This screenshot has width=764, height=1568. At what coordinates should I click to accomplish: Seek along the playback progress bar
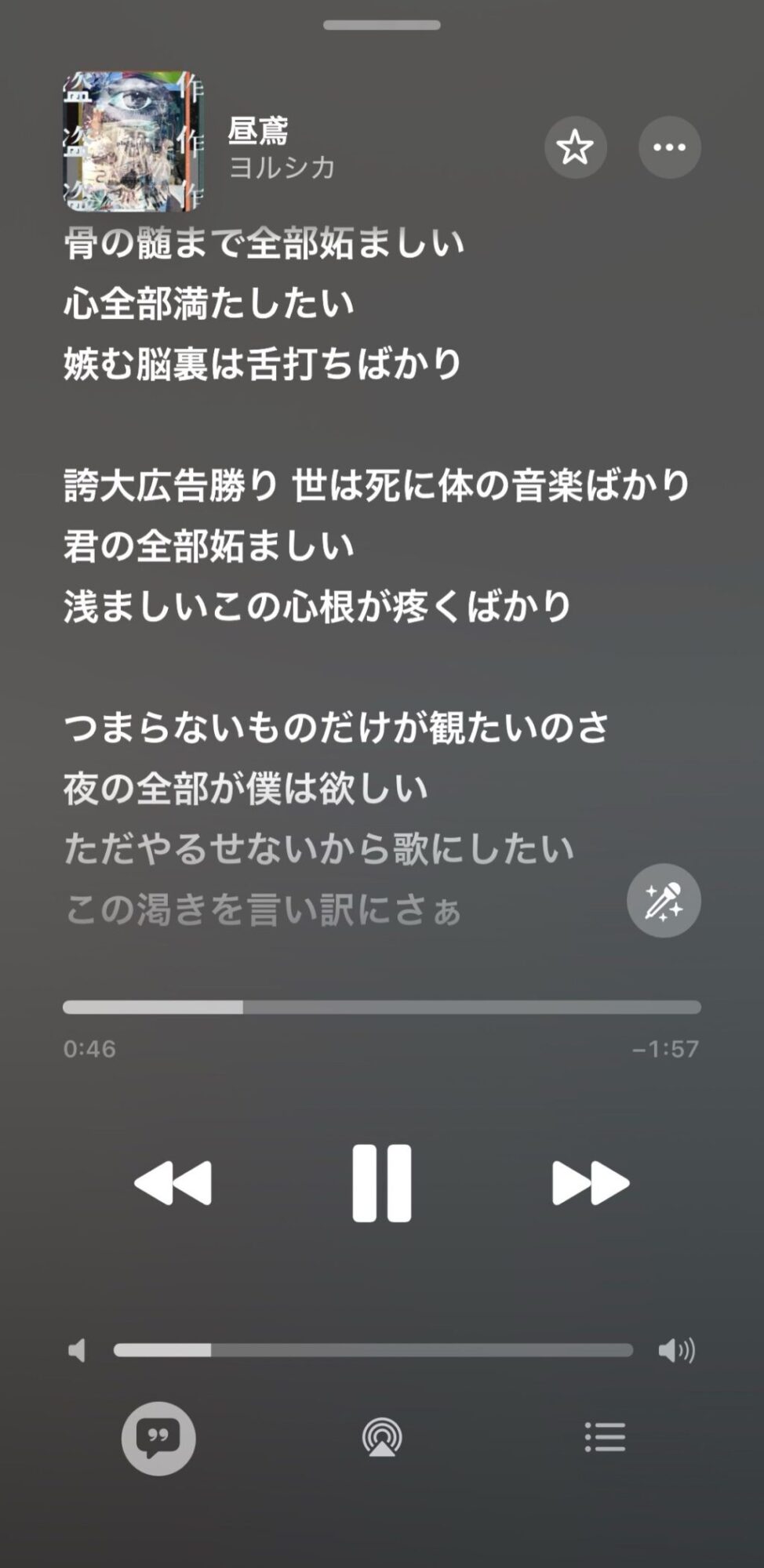(x=382, y=1007)
